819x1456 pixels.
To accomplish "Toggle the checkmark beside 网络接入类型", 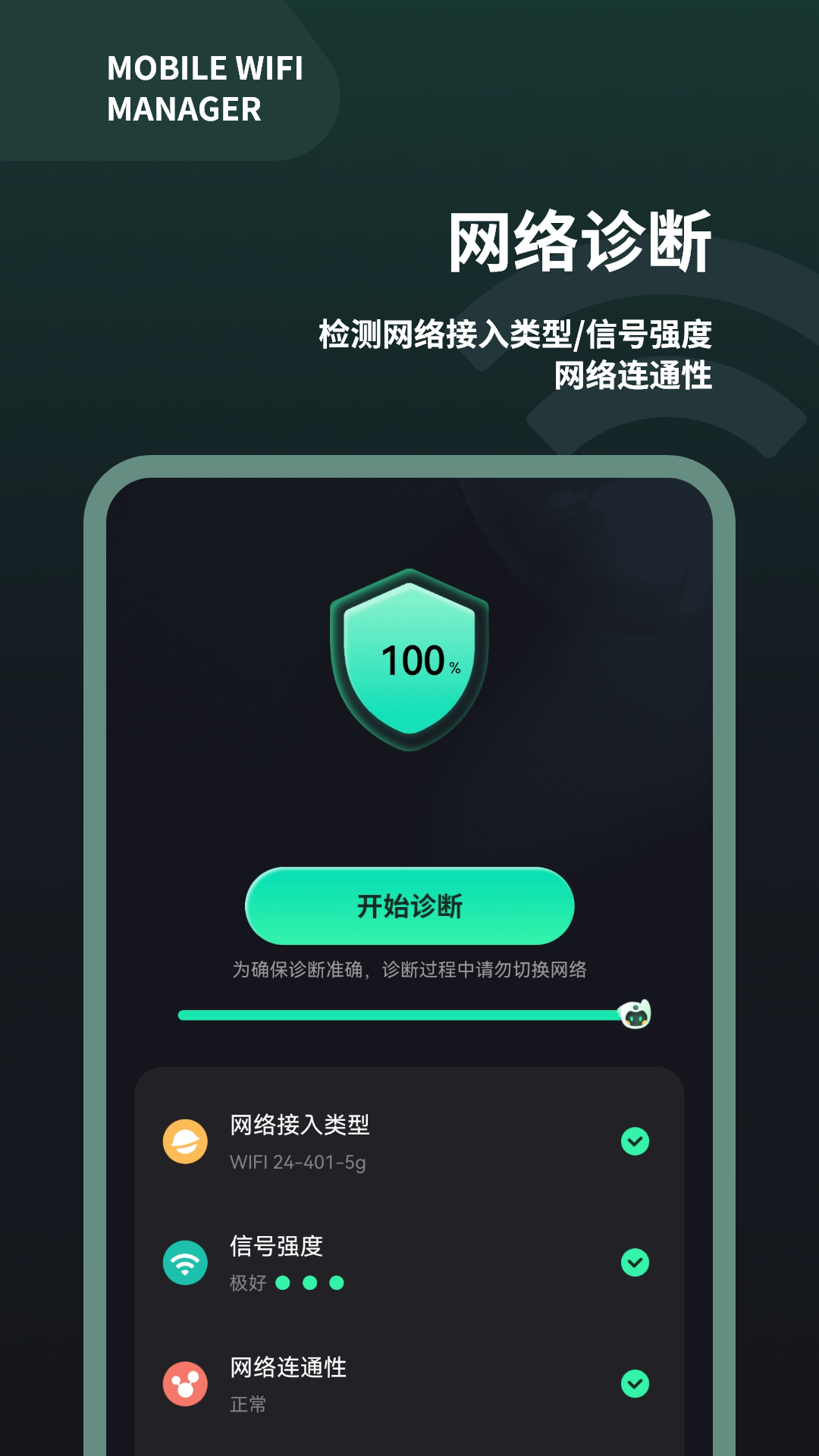I will pos(634,1141).
